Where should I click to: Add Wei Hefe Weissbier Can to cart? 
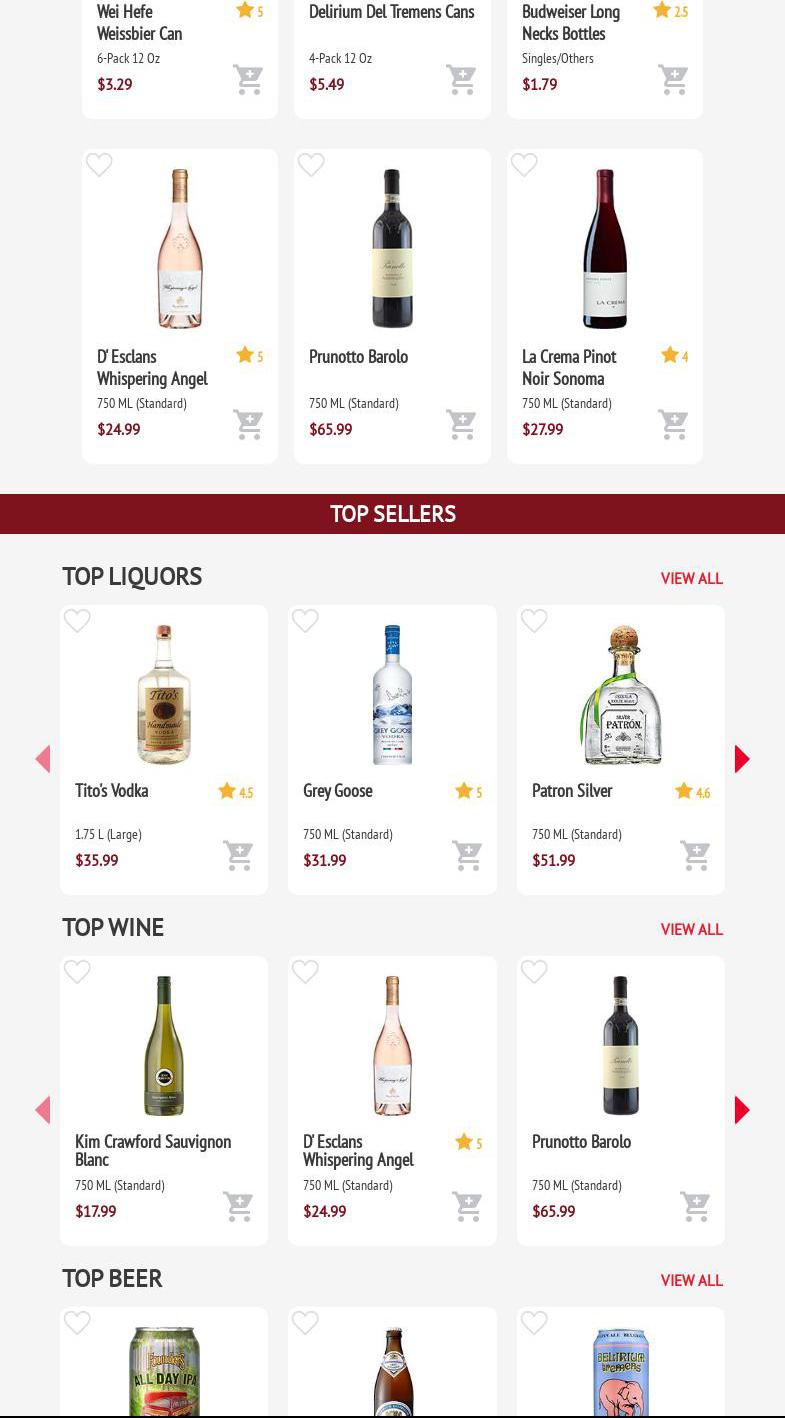(248, 79)
